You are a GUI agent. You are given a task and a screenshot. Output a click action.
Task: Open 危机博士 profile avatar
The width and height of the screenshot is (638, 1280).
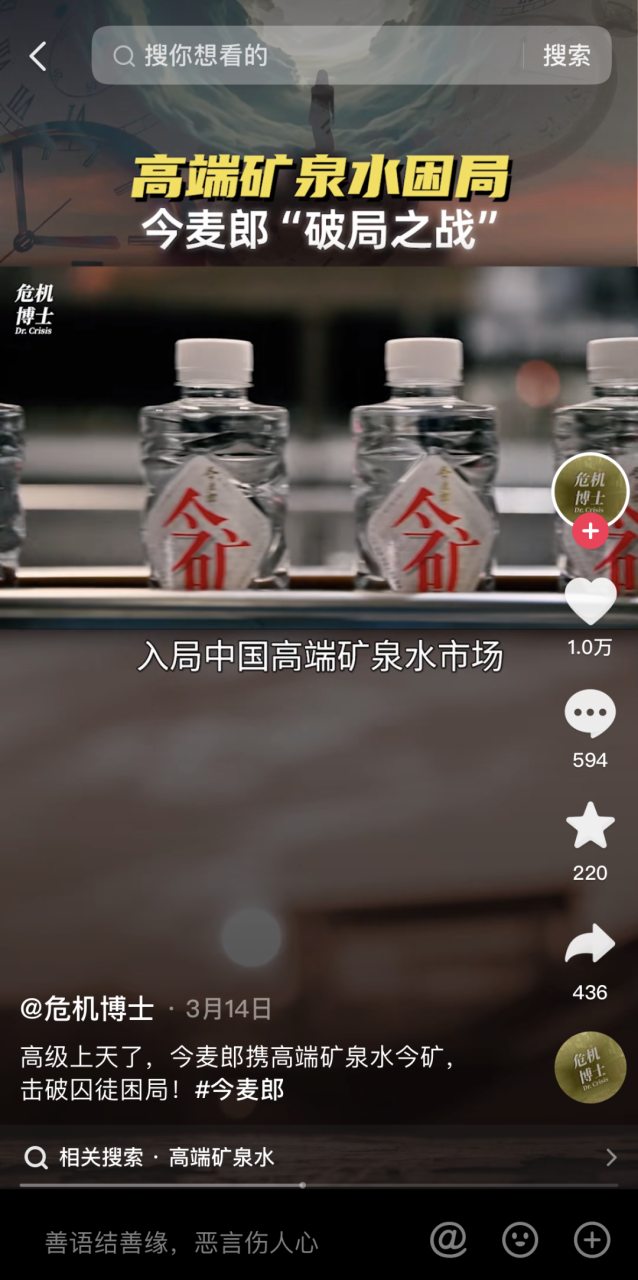(x=590, y=490)
